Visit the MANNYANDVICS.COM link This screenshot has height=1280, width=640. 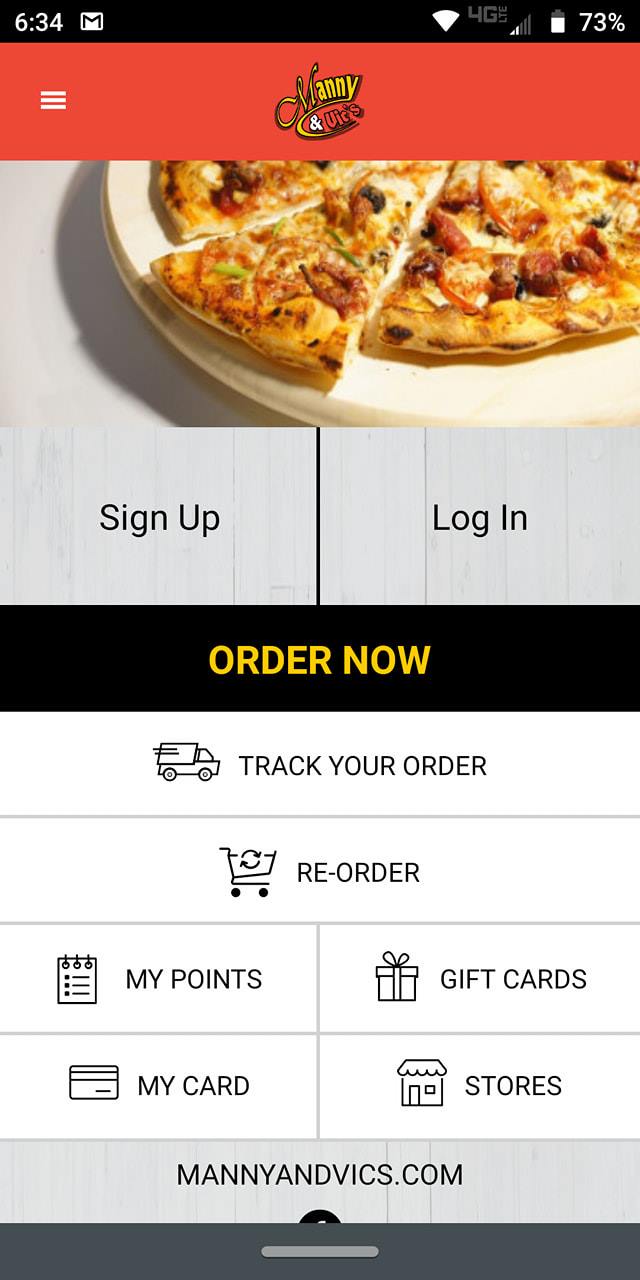(320, 1174)
